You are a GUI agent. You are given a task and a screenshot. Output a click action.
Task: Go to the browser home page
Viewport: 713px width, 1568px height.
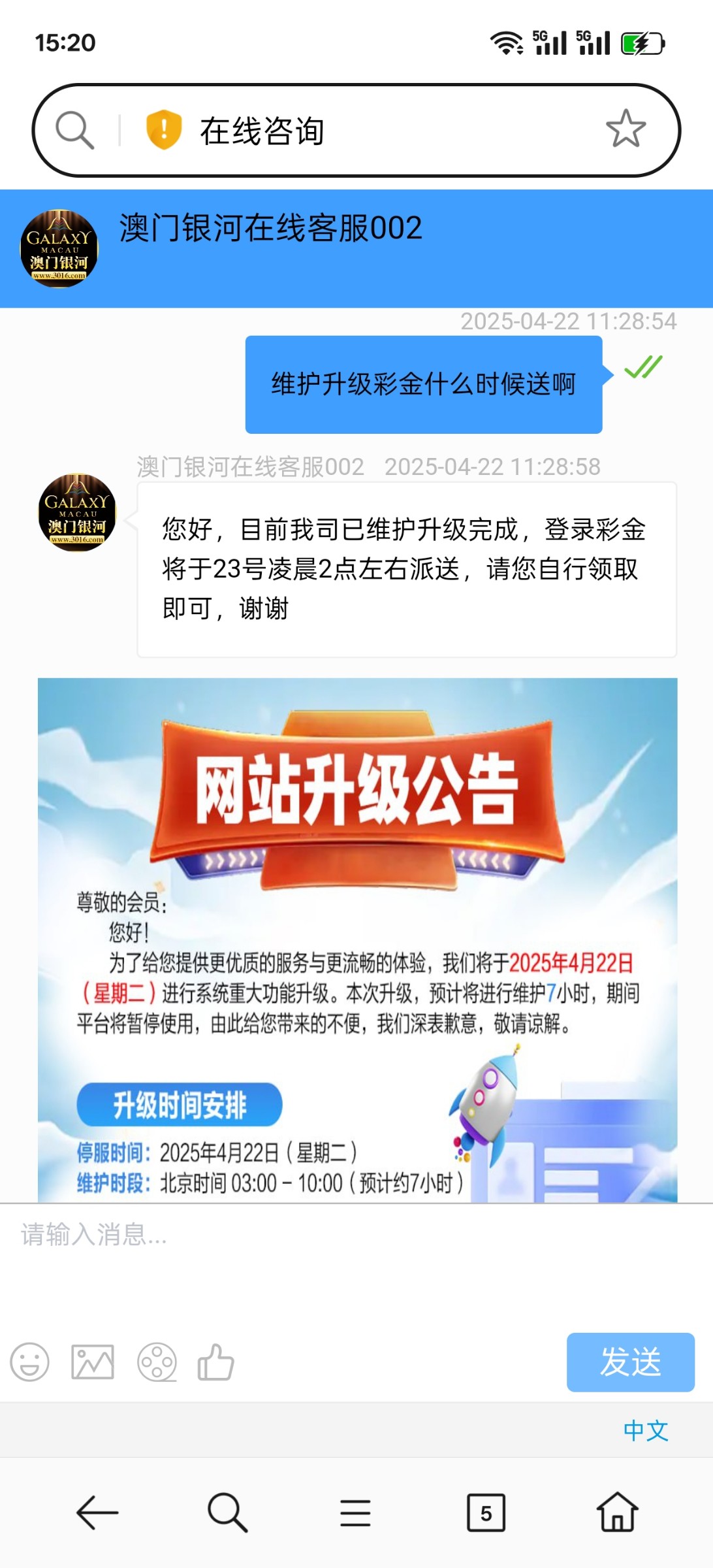point(617,1512)
